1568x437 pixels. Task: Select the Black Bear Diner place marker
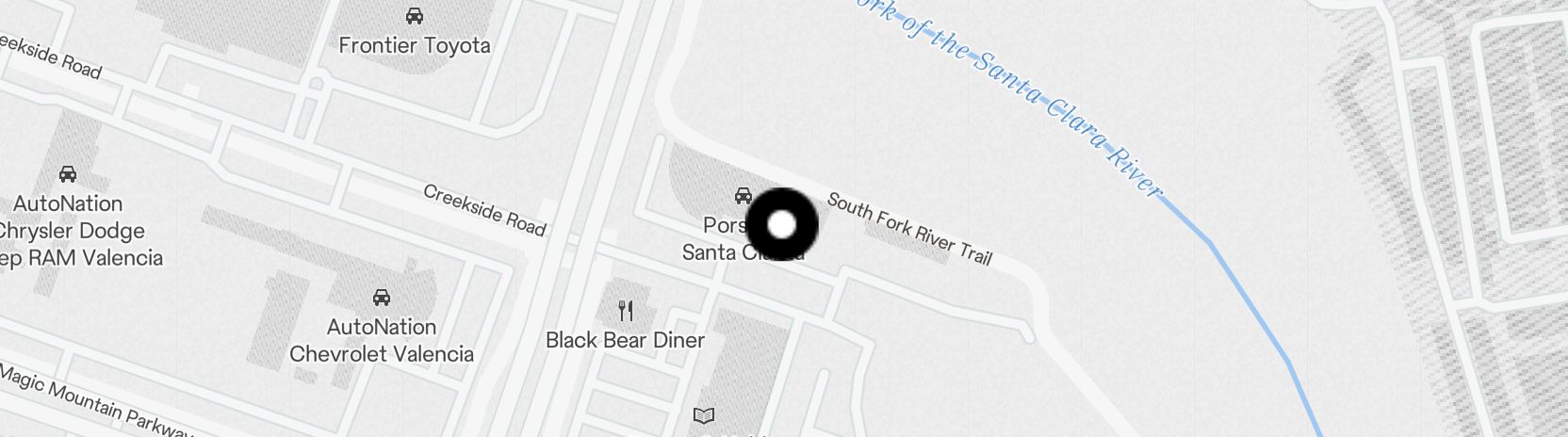[625, 310]
